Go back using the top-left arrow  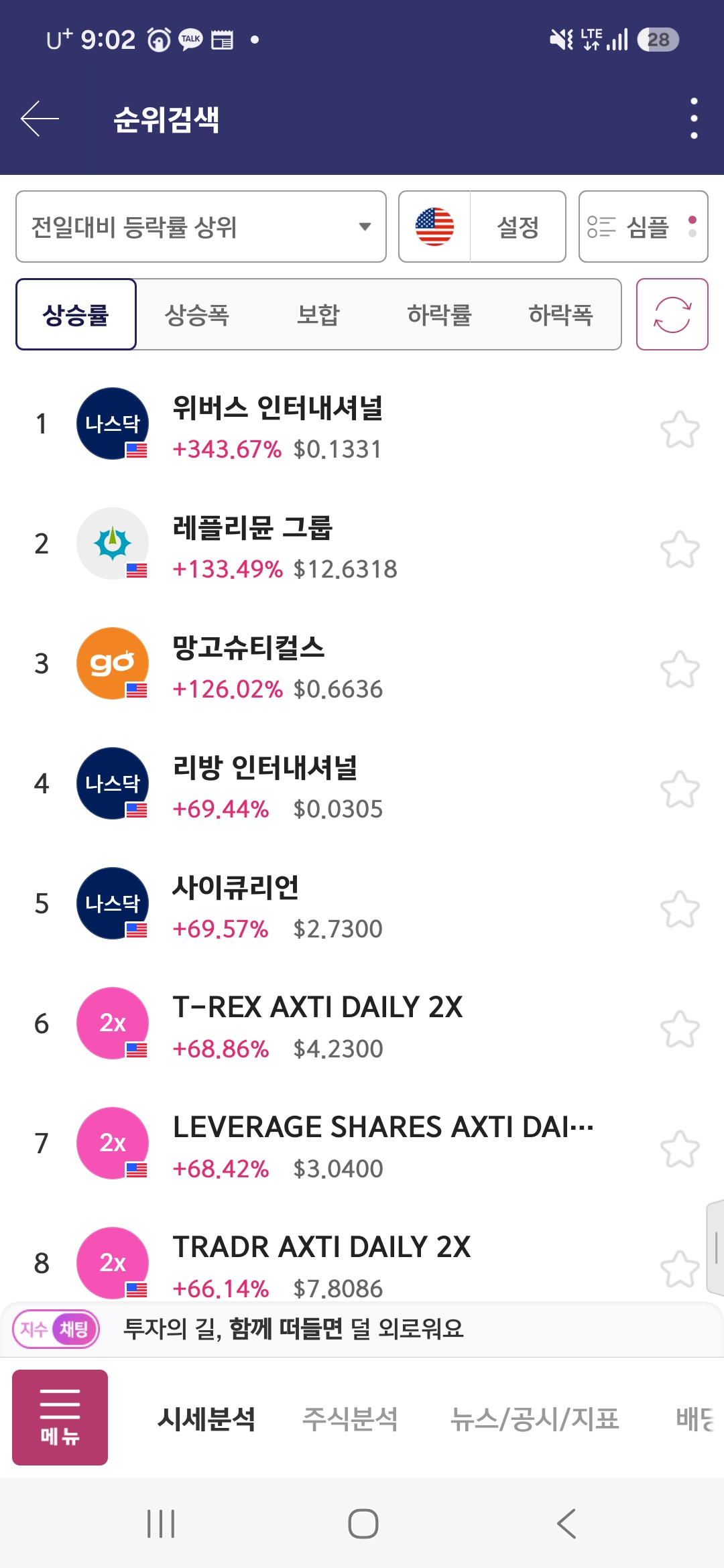[40, 119]
